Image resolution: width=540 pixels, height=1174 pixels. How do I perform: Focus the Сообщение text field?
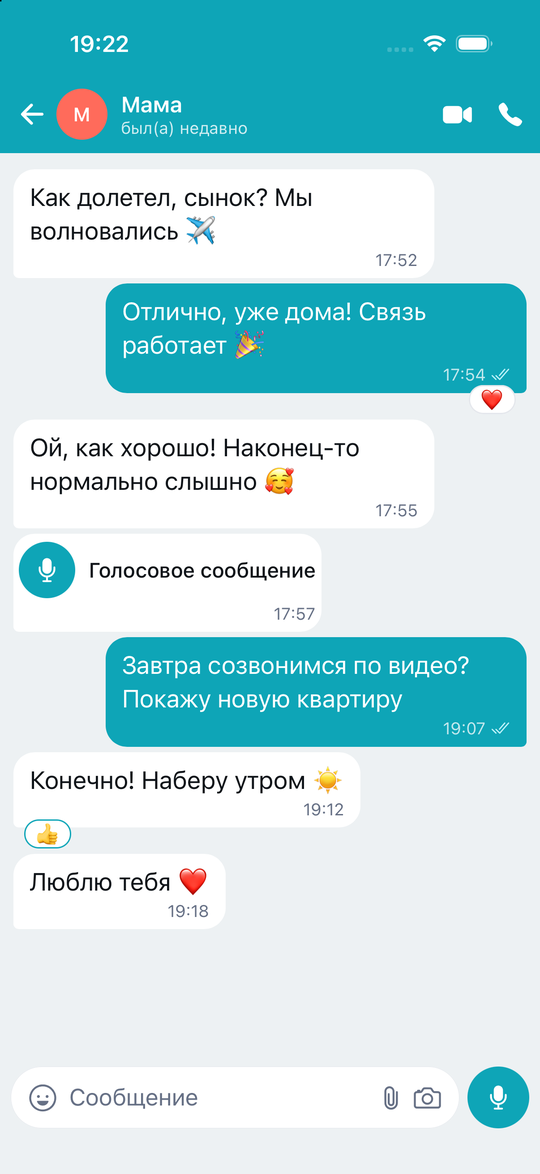[x=221, y=1098]
